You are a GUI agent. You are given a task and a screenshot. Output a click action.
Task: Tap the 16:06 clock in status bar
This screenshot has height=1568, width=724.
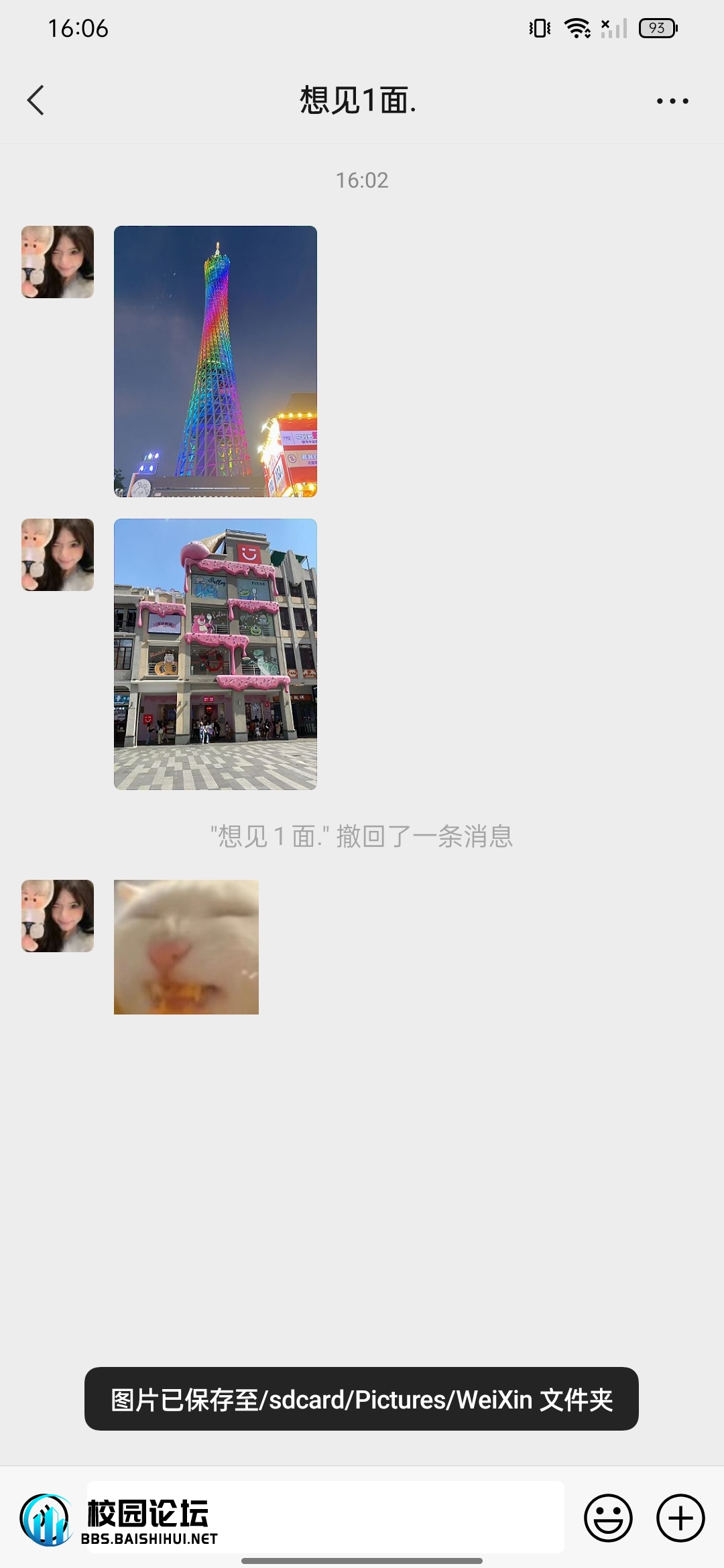coord(77,28)
